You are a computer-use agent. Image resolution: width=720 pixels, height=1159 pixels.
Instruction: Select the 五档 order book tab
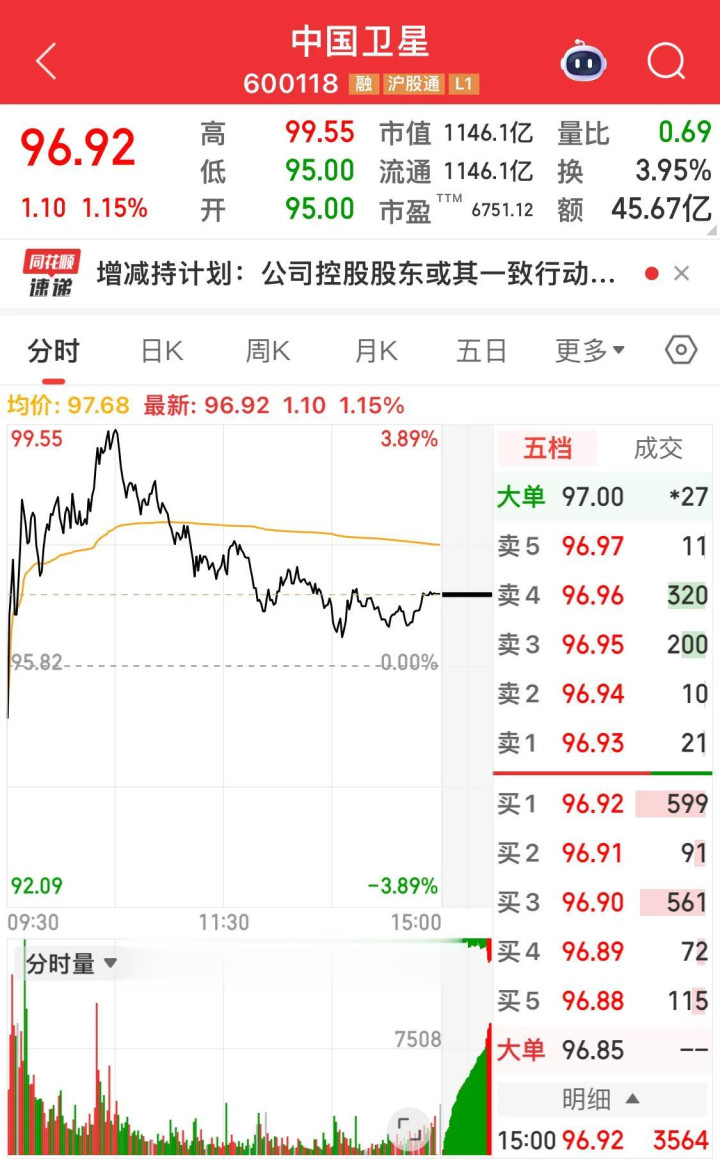548,448
